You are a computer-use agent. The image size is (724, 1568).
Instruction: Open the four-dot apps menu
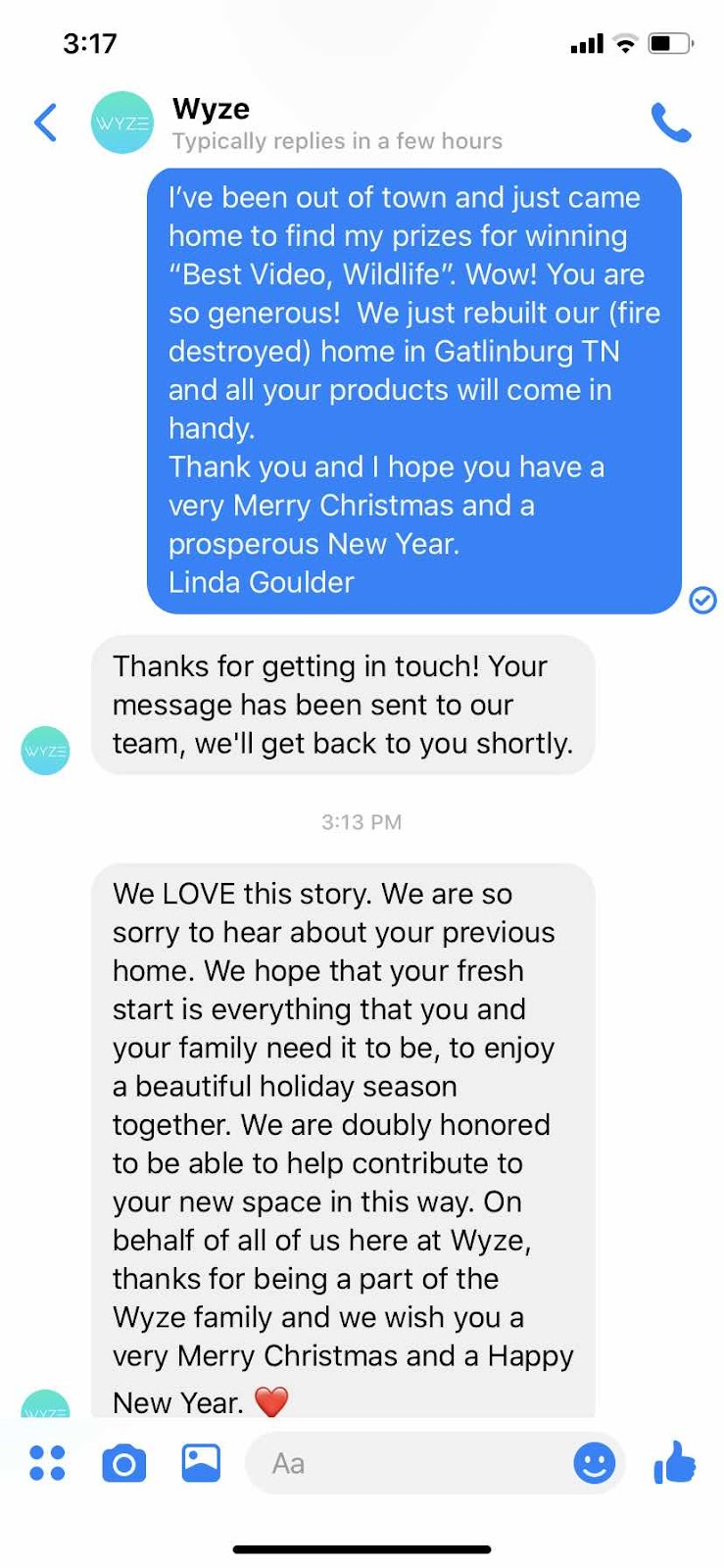click(x=47, y=1463)
